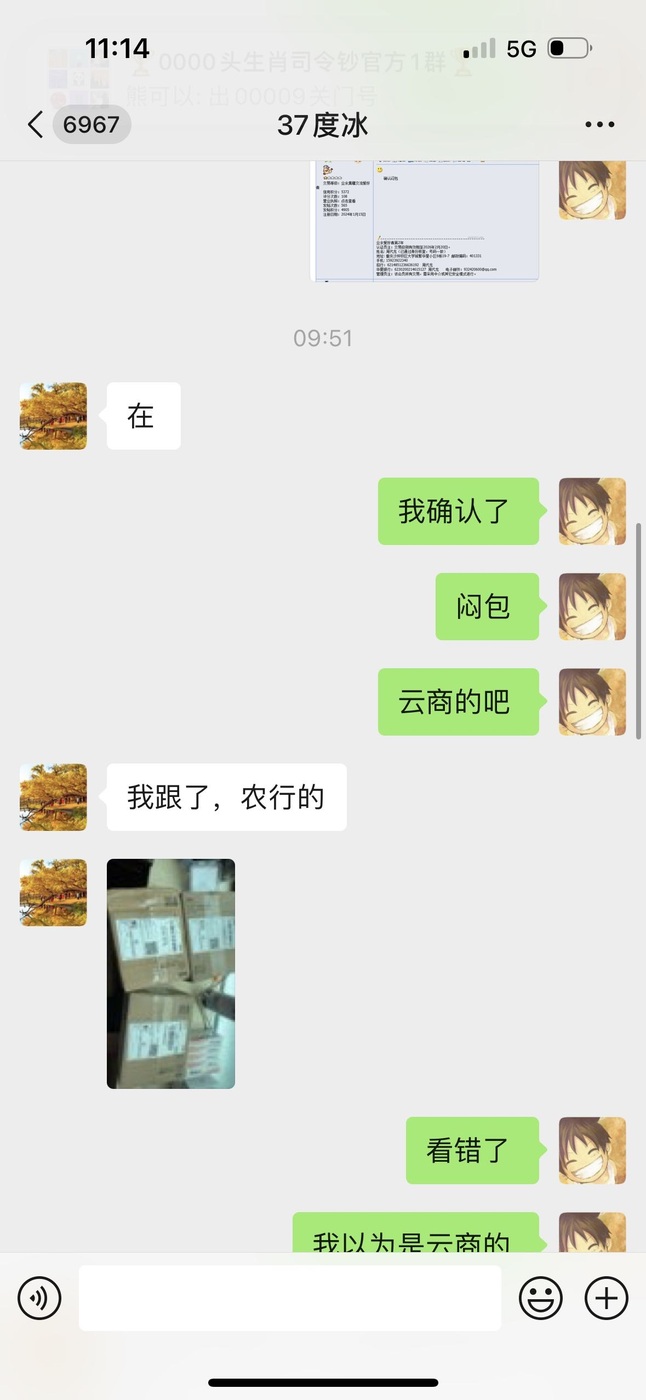Viewport: 646px width, 1400px height.
Task: Open the chat info three-dot menu
Action: click(x=599, y=125)
